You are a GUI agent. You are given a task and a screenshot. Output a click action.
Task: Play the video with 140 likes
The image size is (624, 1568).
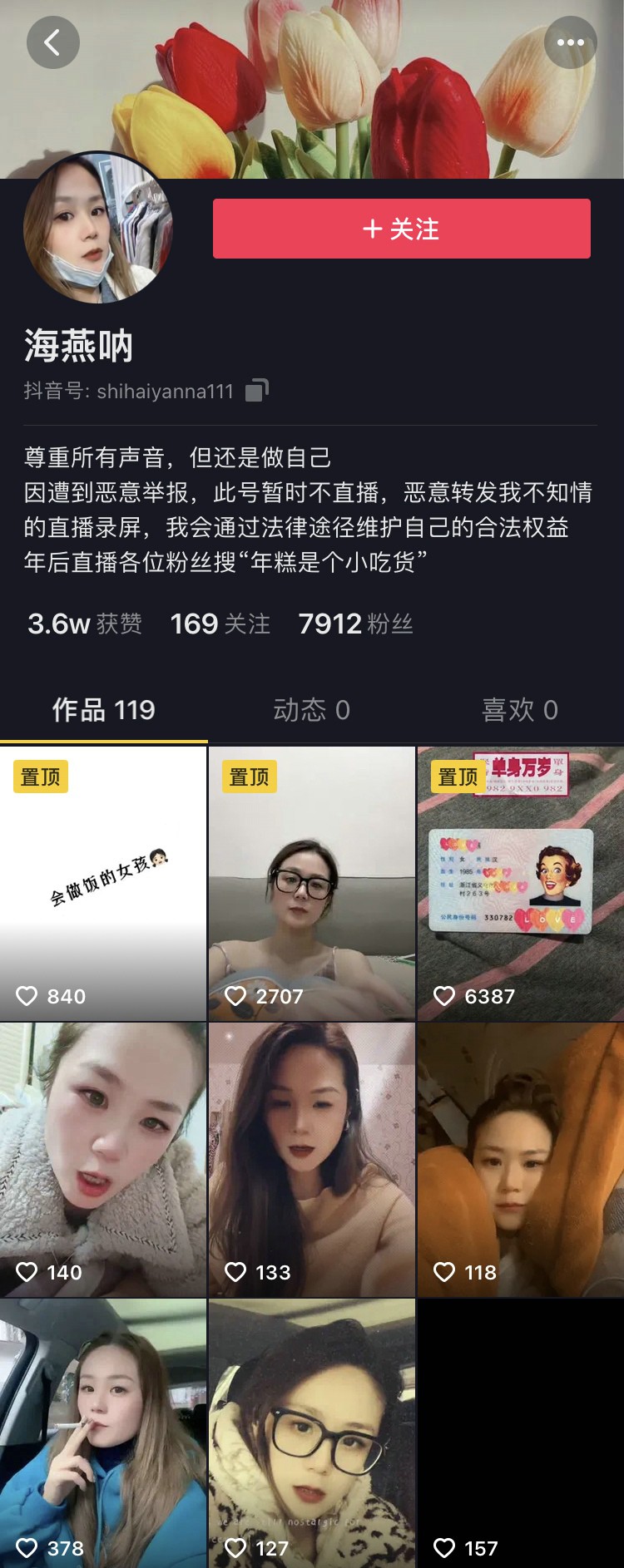[103, 1159]
